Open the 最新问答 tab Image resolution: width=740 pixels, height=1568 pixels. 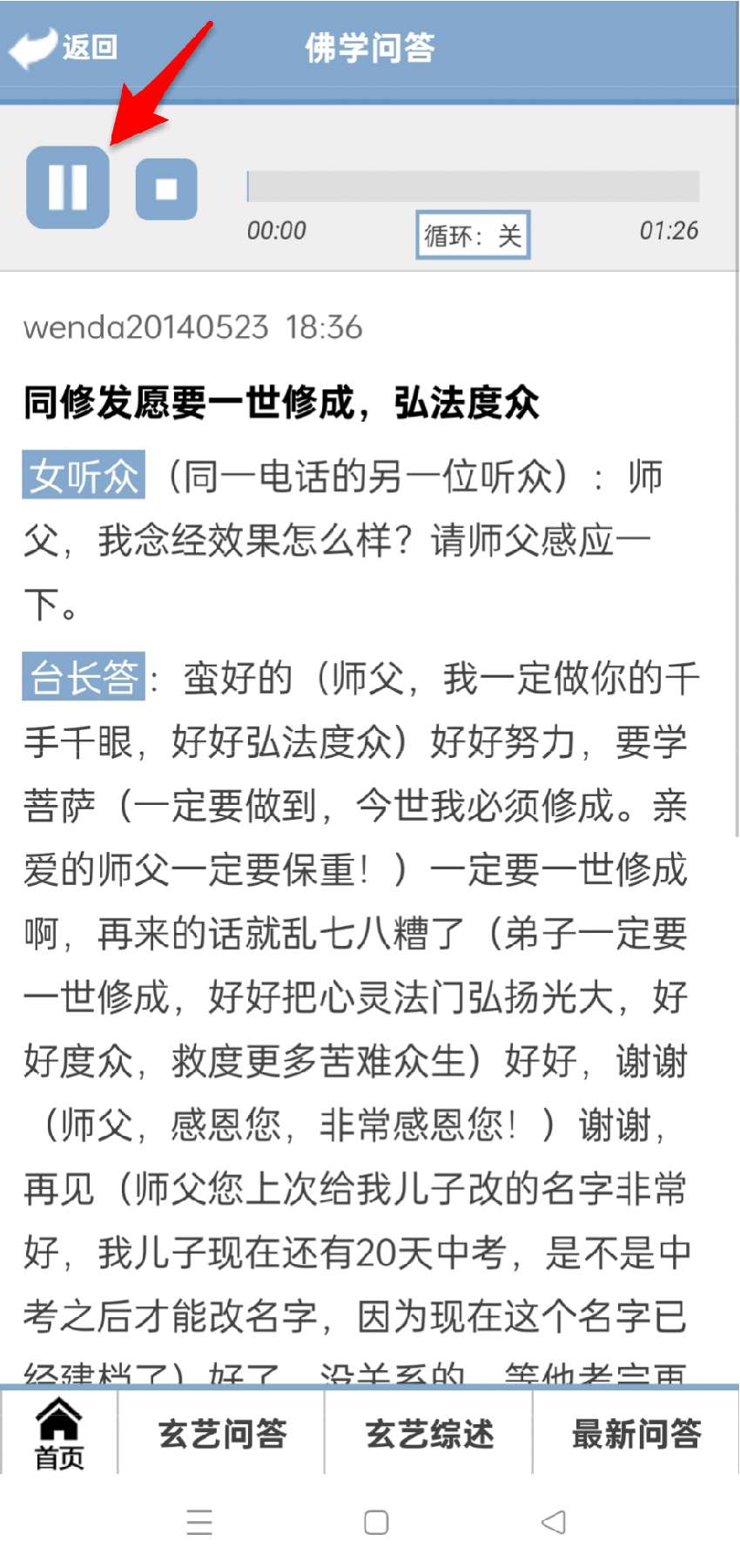coord(636,1433)
